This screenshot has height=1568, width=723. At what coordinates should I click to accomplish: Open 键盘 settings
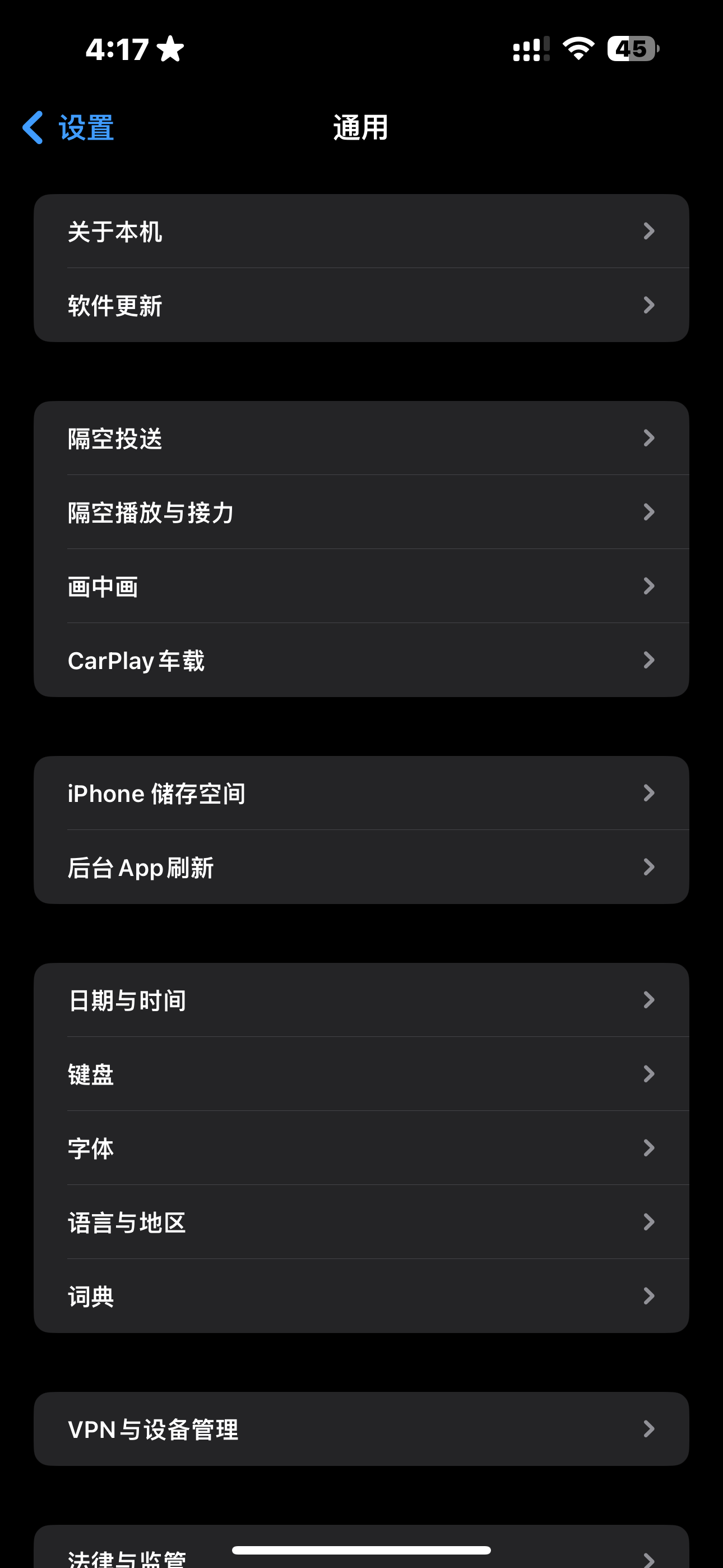point(361,1074)
